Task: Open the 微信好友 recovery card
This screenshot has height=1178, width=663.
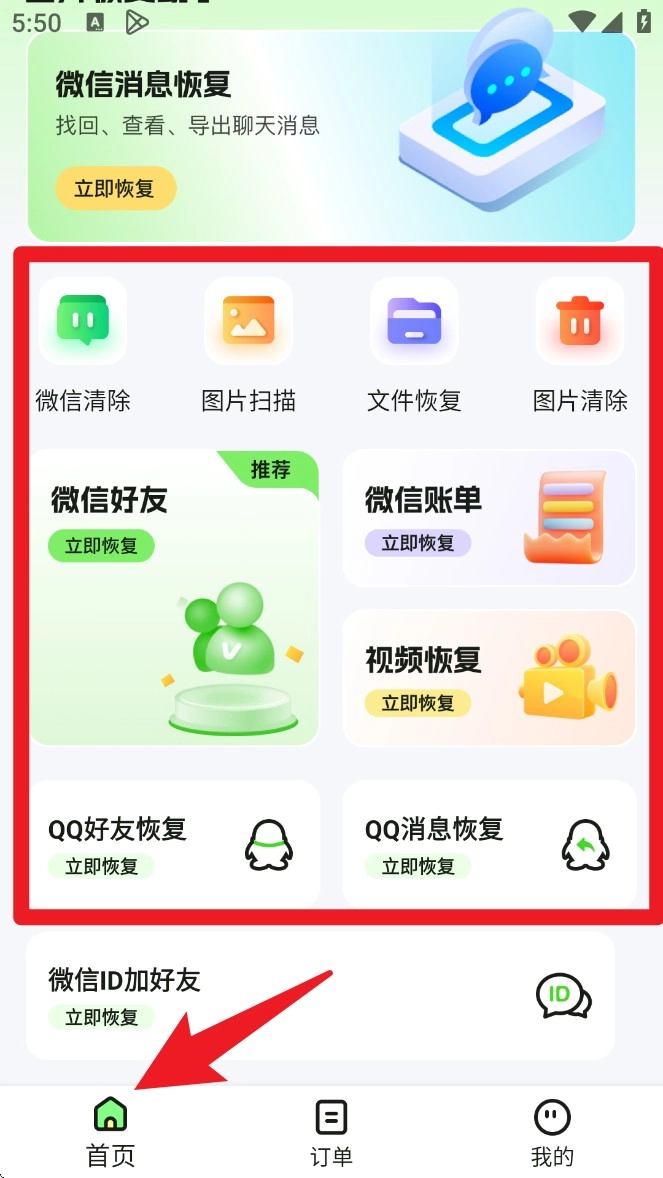Action: (174, 598)
